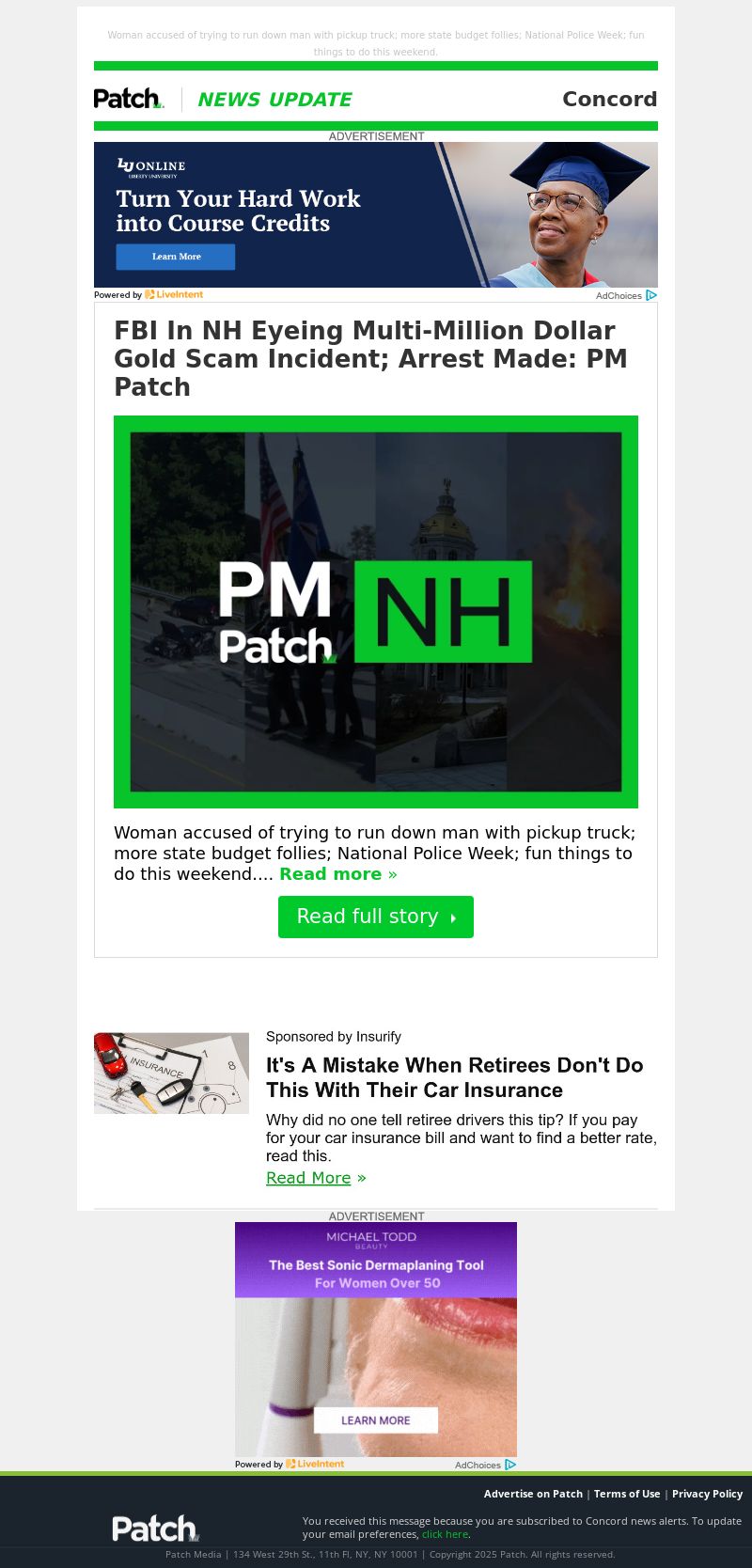The height and width of the screenshot is (1568, 752).
Task: Open AdChoices on the Liberty University ad
Action: pos(625,295)
